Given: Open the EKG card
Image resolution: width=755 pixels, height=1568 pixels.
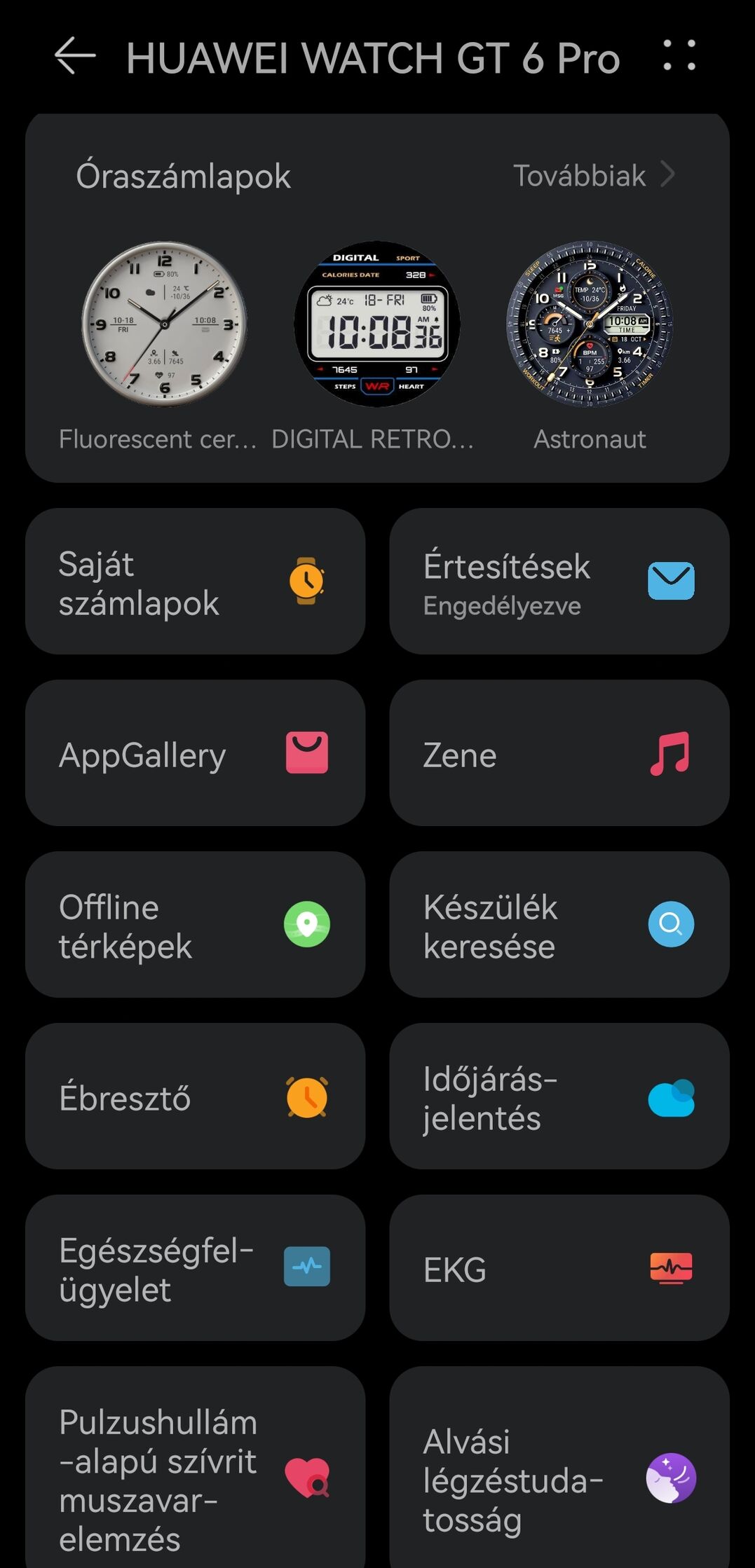Looking at the screenshot, I should pyautogui.click(x=559, y=1268).
